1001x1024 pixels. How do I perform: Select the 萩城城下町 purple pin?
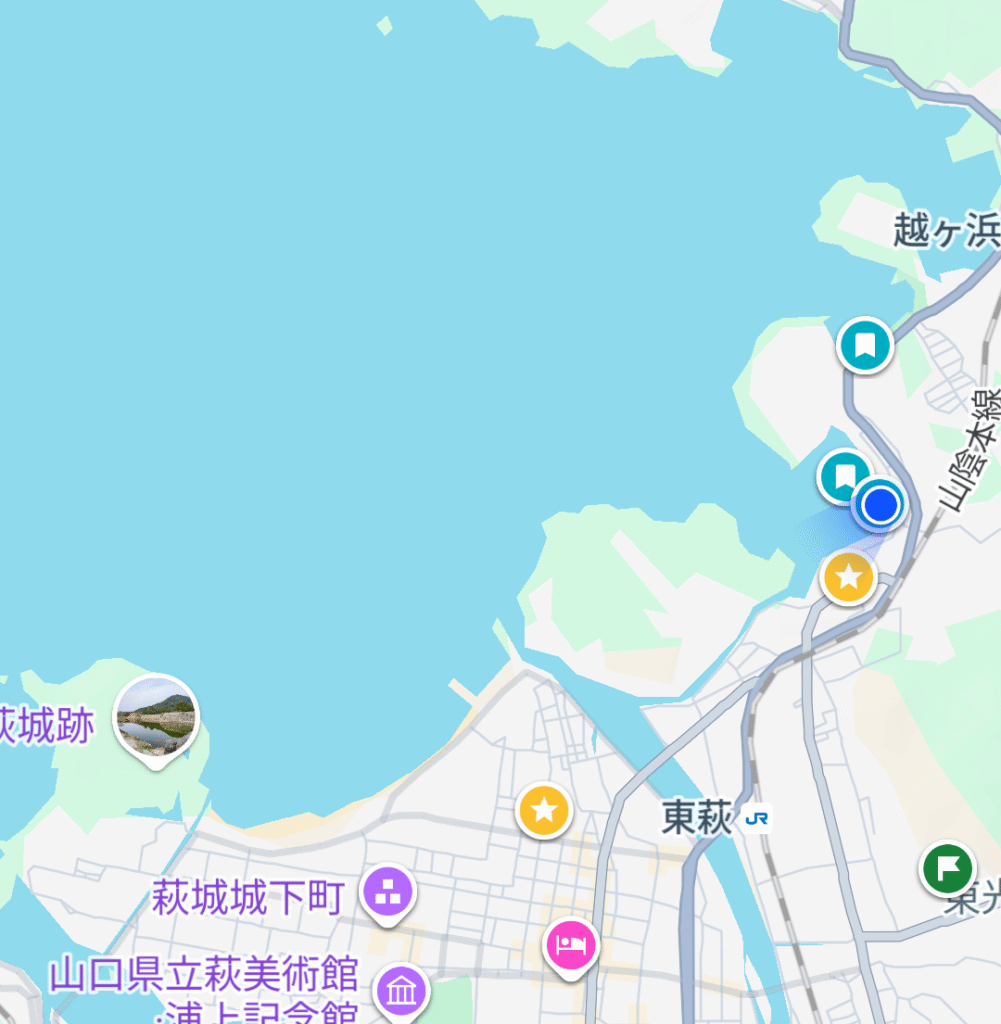(388, 890)
